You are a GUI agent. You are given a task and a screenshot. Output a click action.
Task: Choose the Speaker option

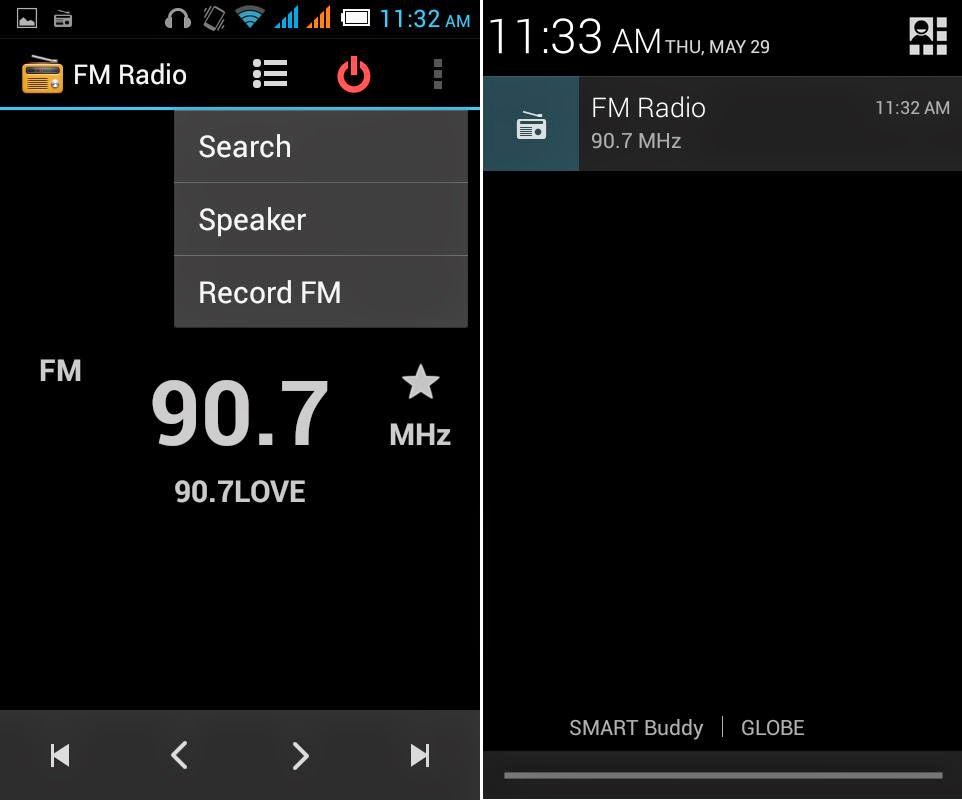tap(320, 220)
